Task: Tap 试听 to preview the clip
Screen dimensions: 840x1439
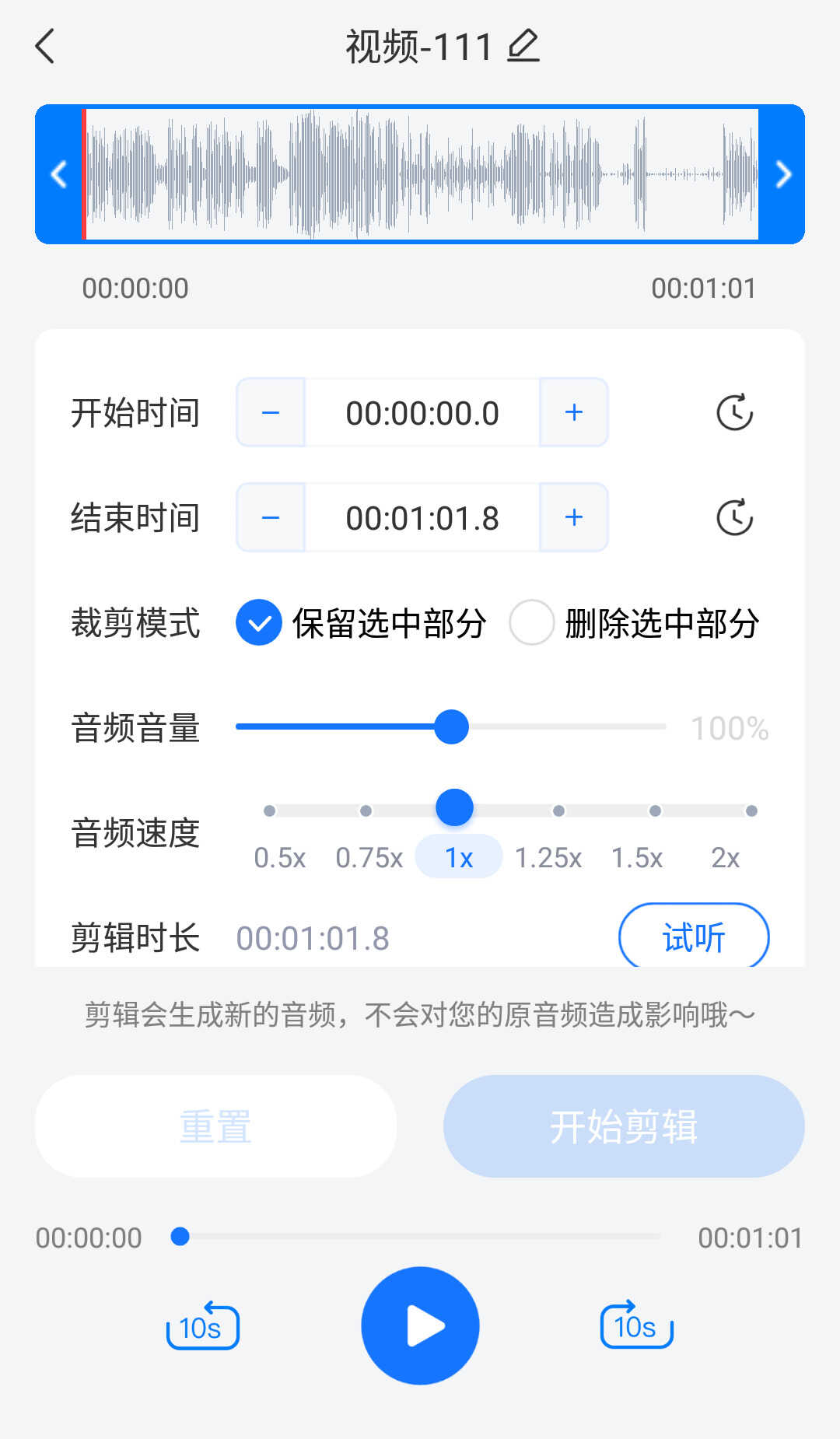Action: (694, 937)
